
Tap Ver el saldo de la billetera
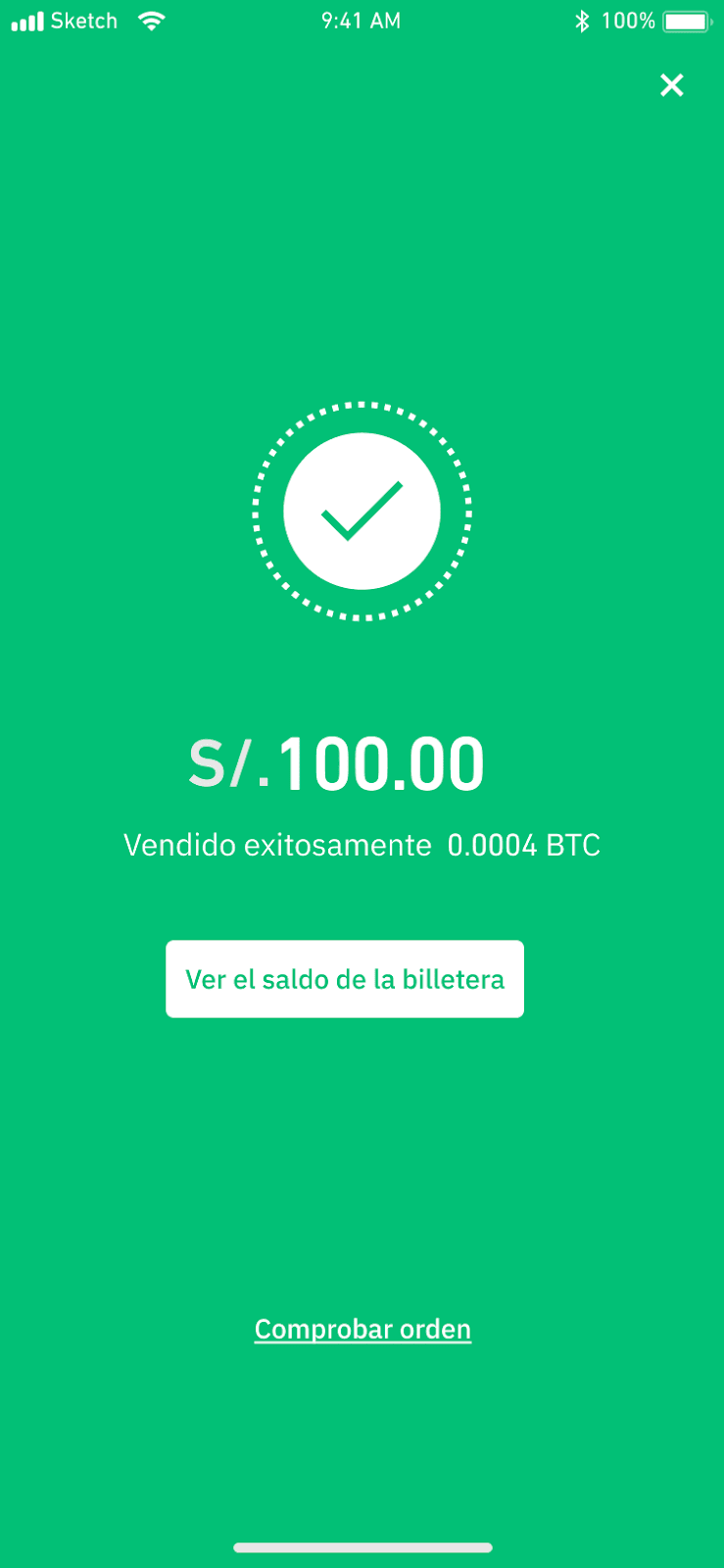[345, 979]
